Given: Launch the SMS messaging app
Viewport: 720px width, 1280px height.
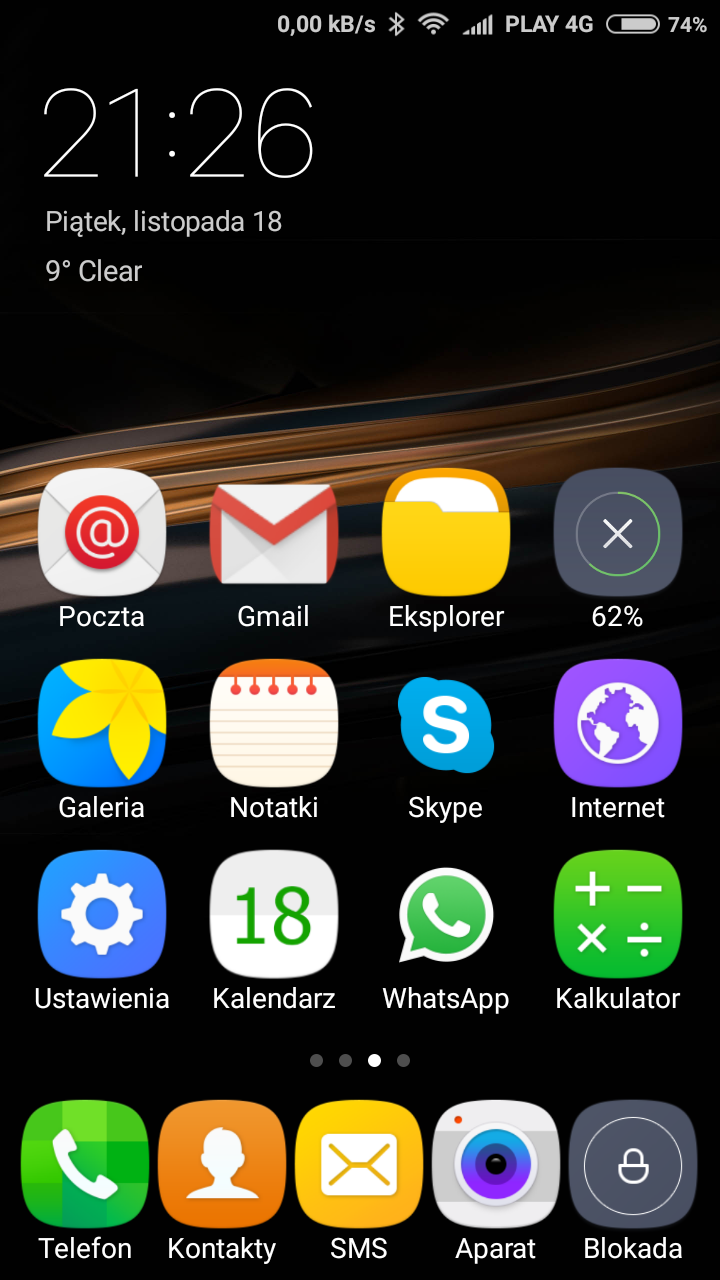Looking at the screenshot, I should [359, 1165].
